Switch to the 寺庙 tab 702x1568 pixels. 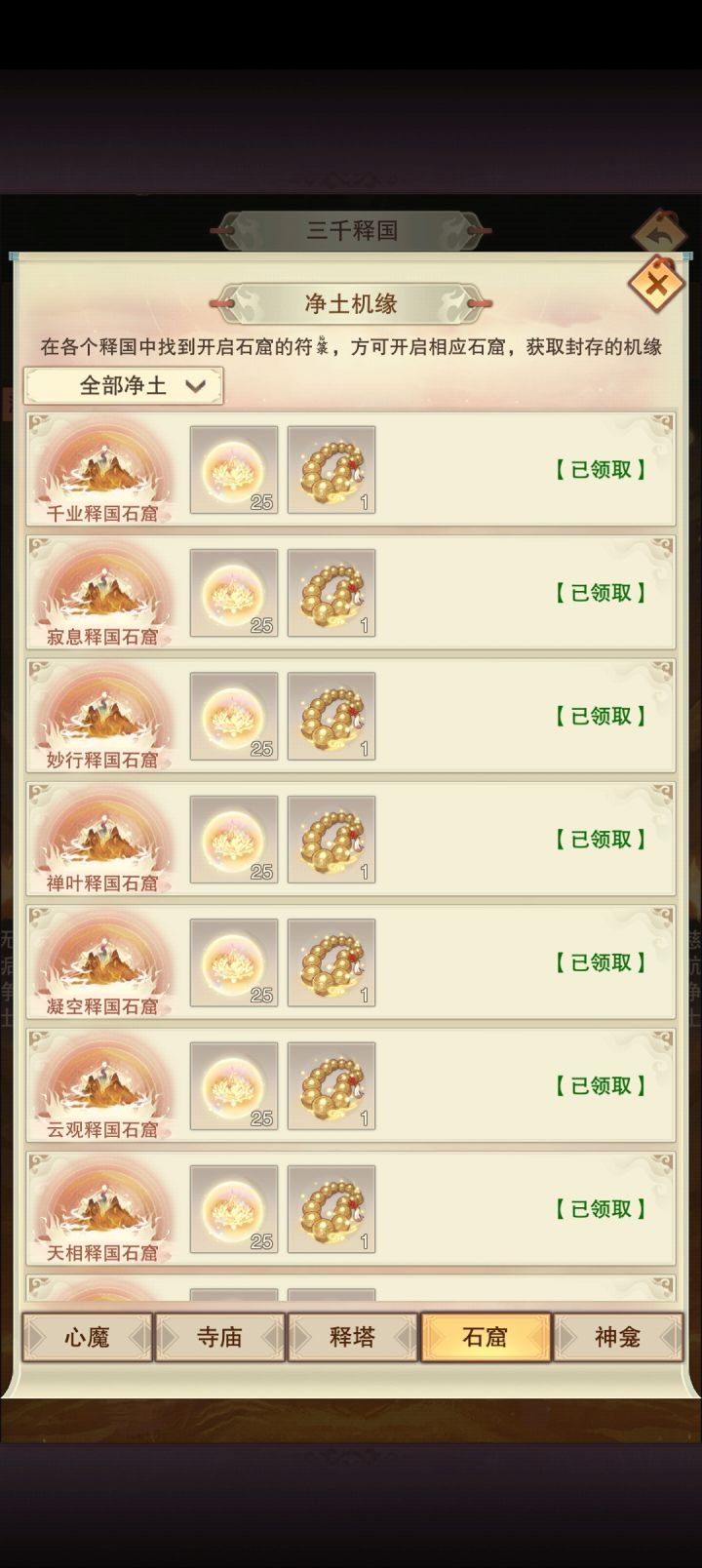pyautogui.click(x=219, y=1338)
